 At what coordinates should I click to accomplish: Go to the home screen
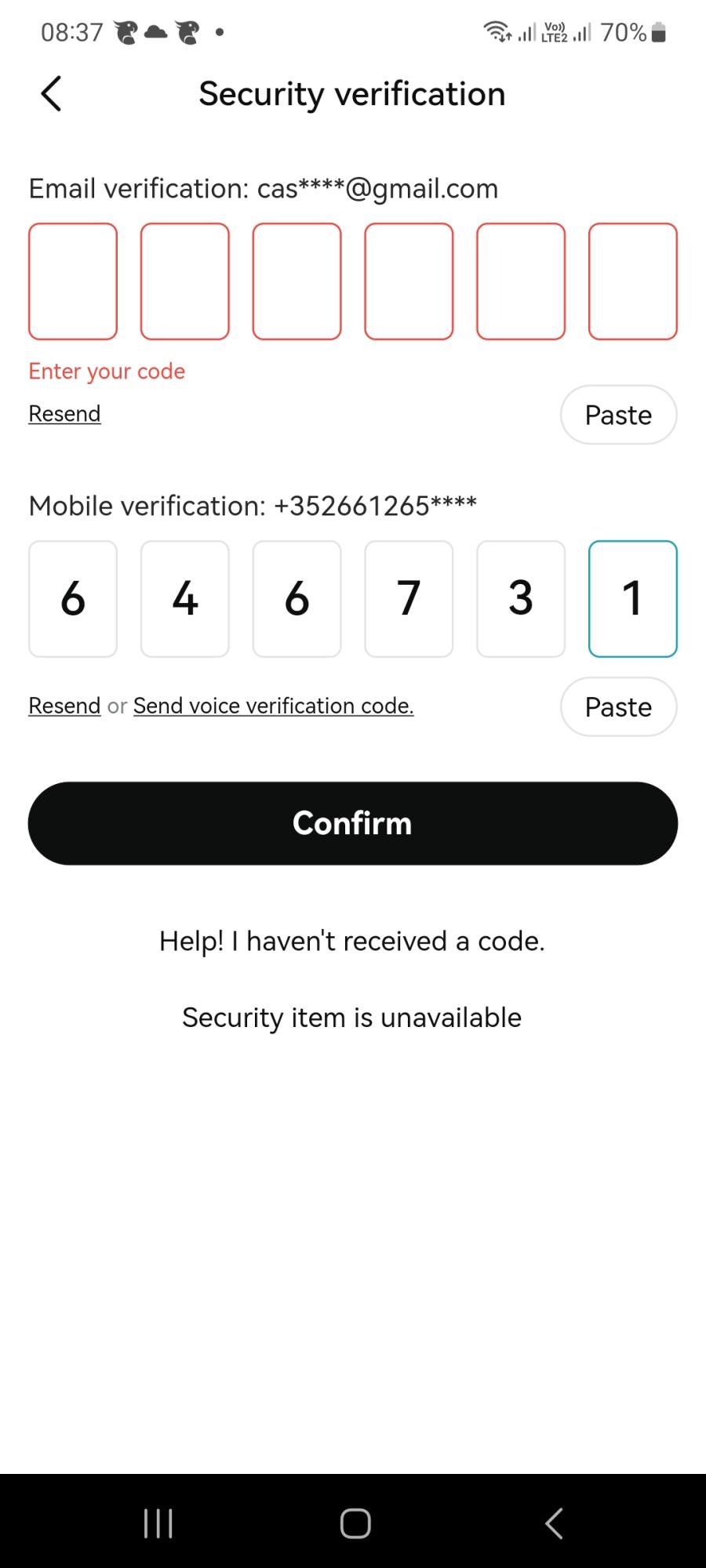tap(355, 1523)
